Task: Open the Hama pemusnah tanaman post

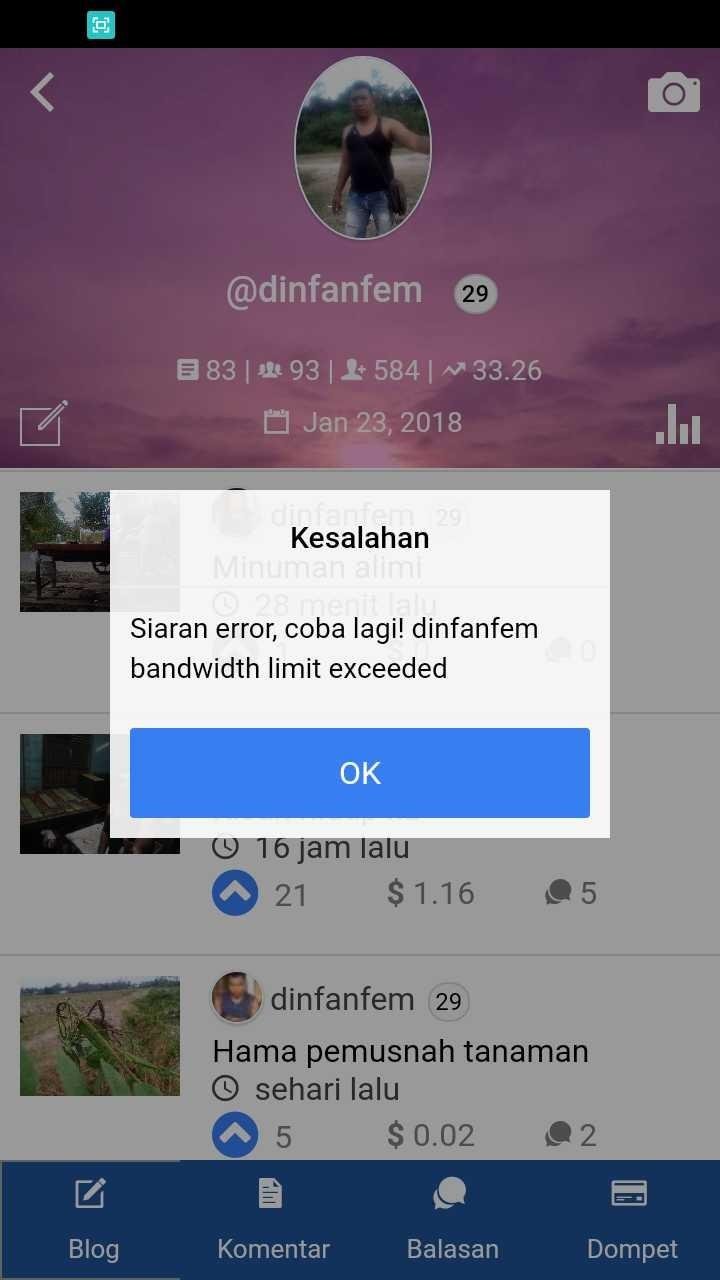Action: pyautogui.click(x=400, y=1051)
